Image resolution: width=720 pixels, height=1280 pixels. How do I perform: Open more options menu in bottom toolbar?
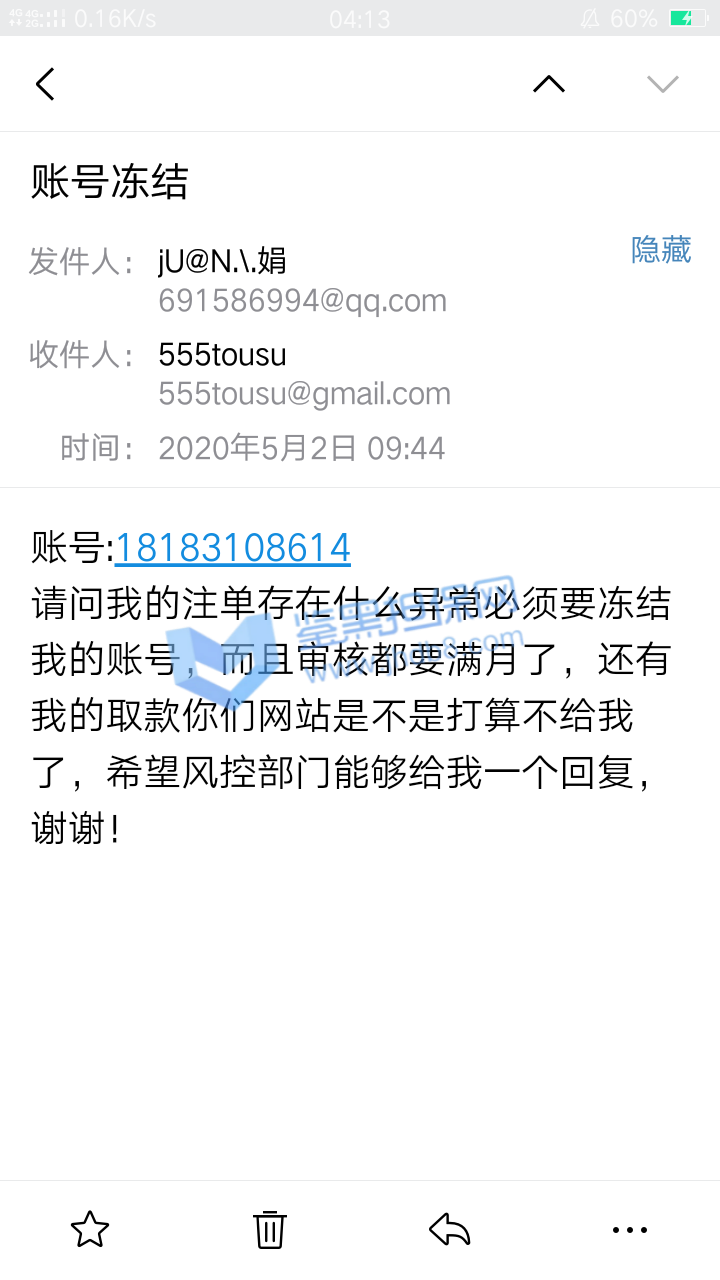pos(629,1229)
